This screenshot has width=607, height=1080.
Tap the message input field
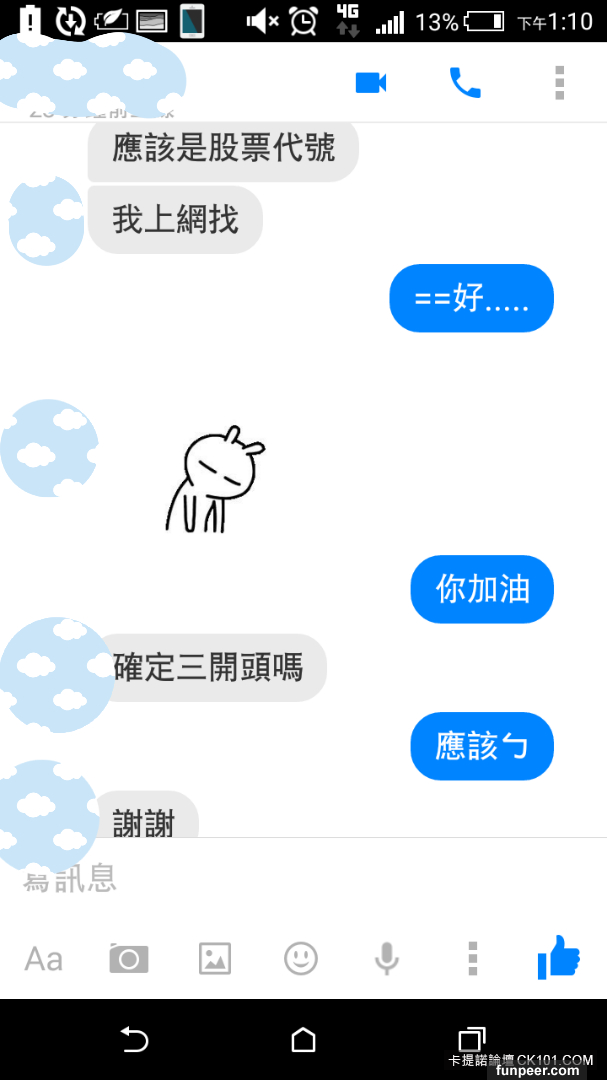click(x=300, y=878)
